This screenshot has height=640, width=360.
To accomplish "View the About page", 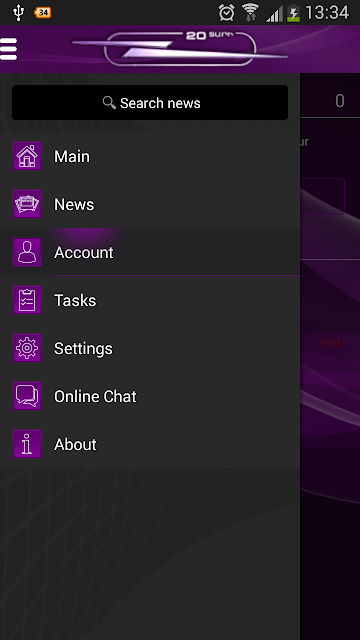I will 150,444.
